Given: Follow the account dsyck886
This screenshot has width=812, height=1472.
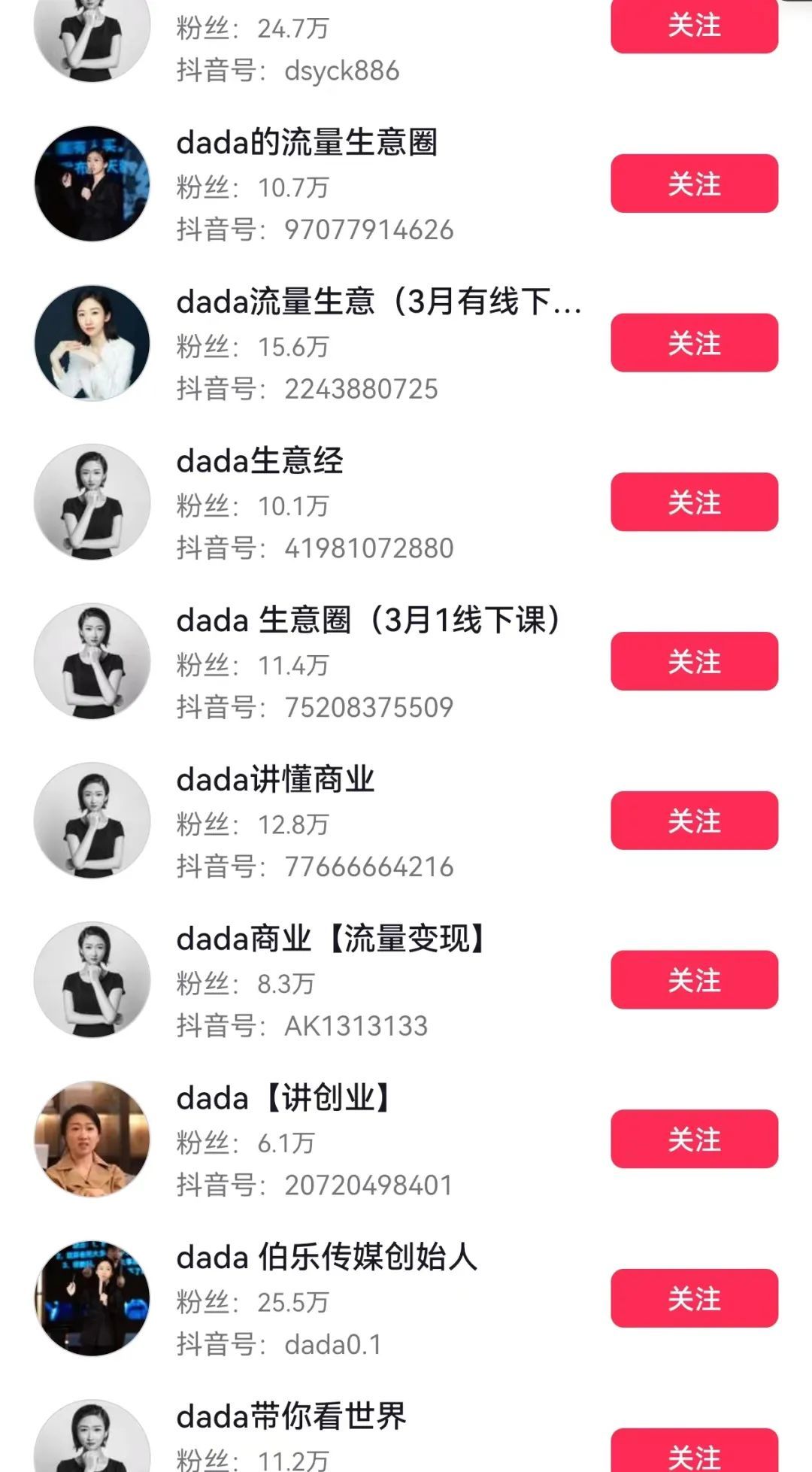Looking at the screenshot, I should tap(693, 27).
